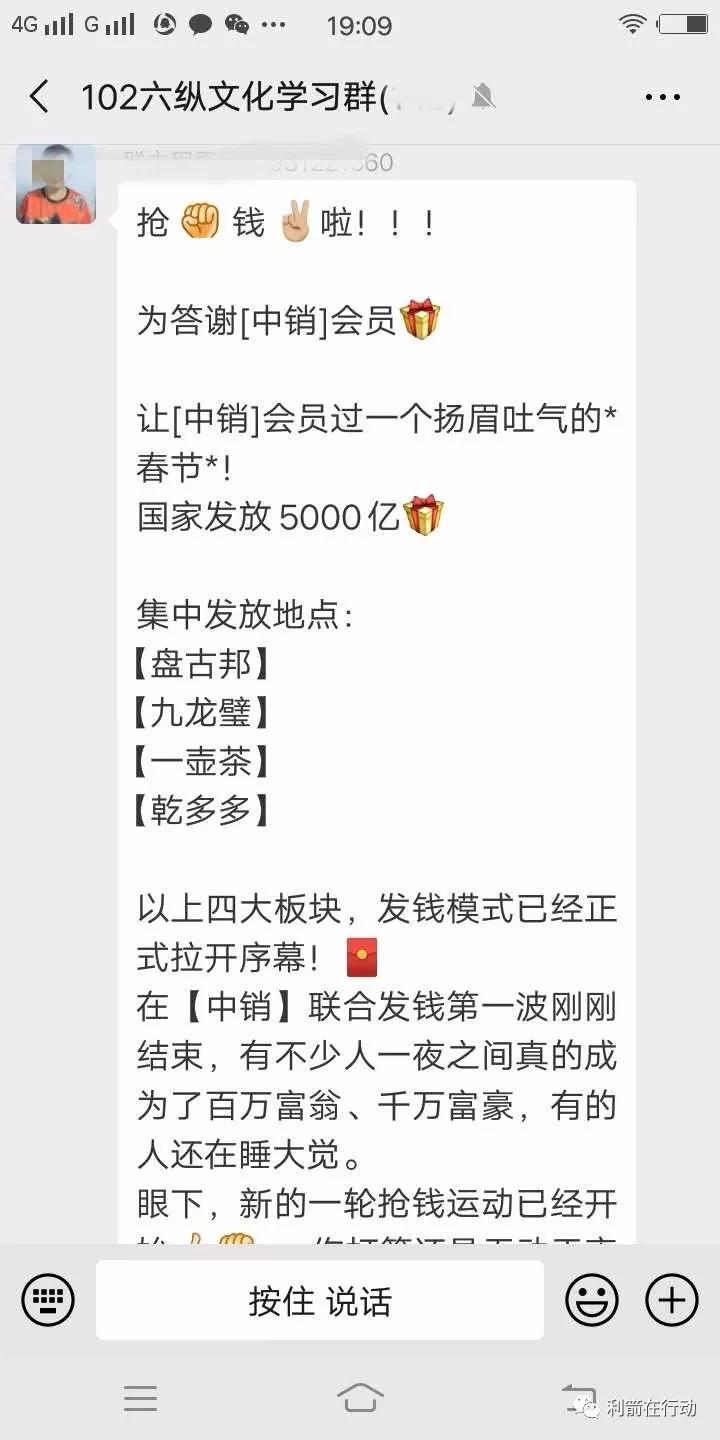The image size is (720, 1440).
Task: Open the system navigation menu button
Action: [140, 1398]
